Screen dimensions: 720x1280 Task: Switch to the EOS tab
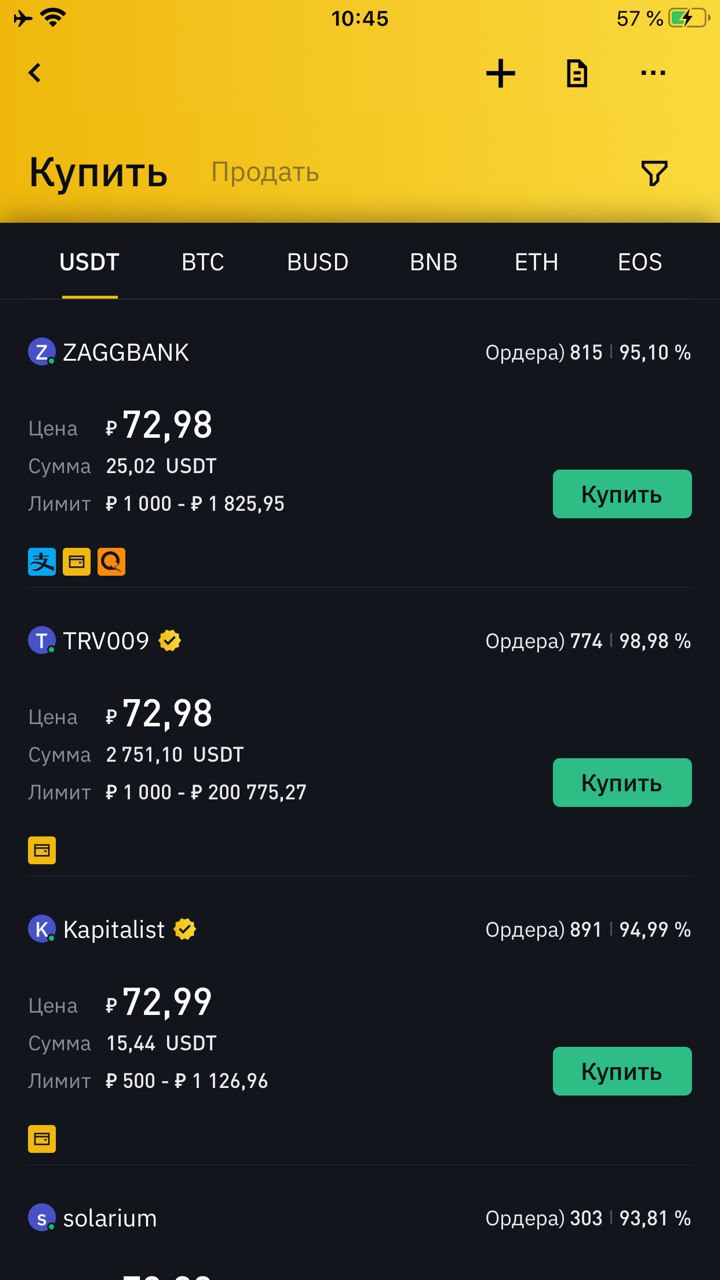point(640,262)
